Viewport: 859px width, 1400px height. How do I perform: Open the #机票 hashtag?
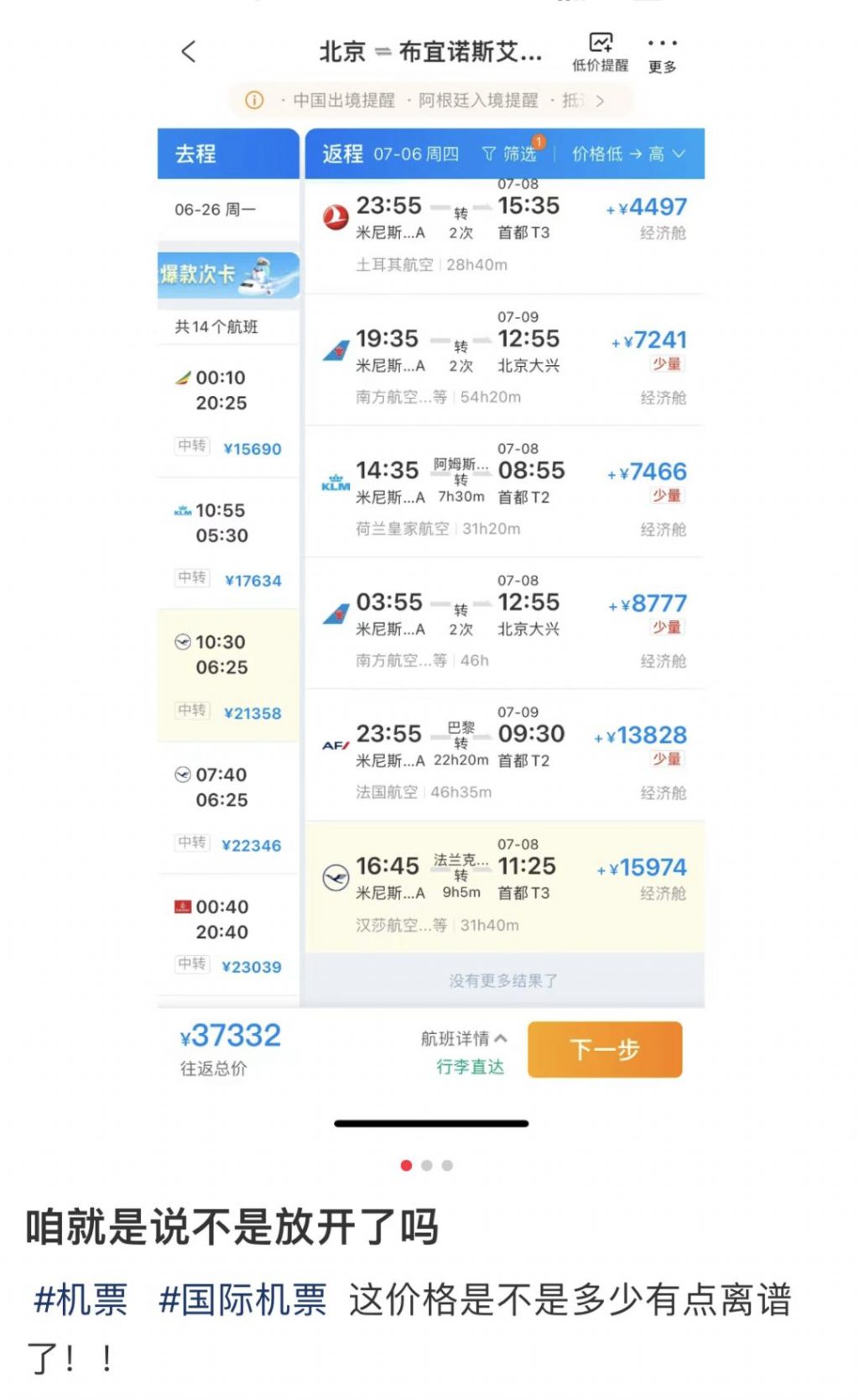pyautogui.click(x=81, y=1300)
